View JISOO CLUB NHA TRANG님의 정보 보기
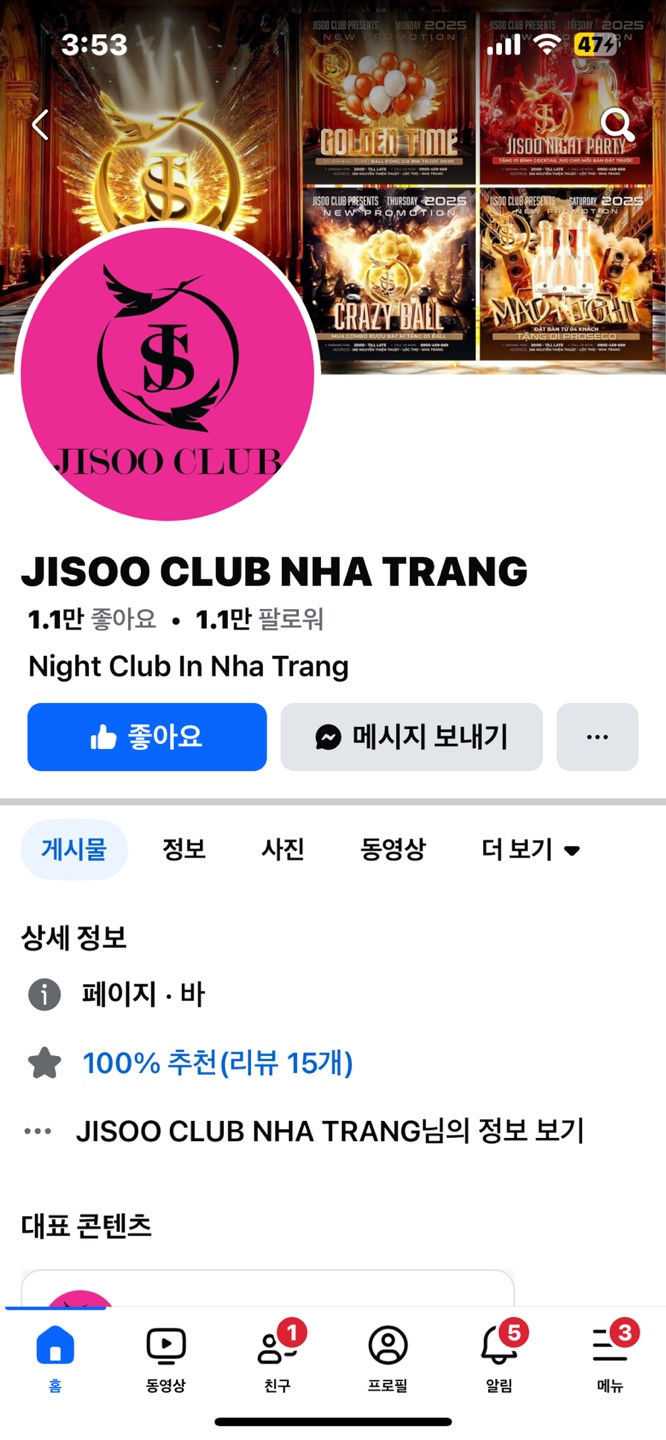 330,1131
